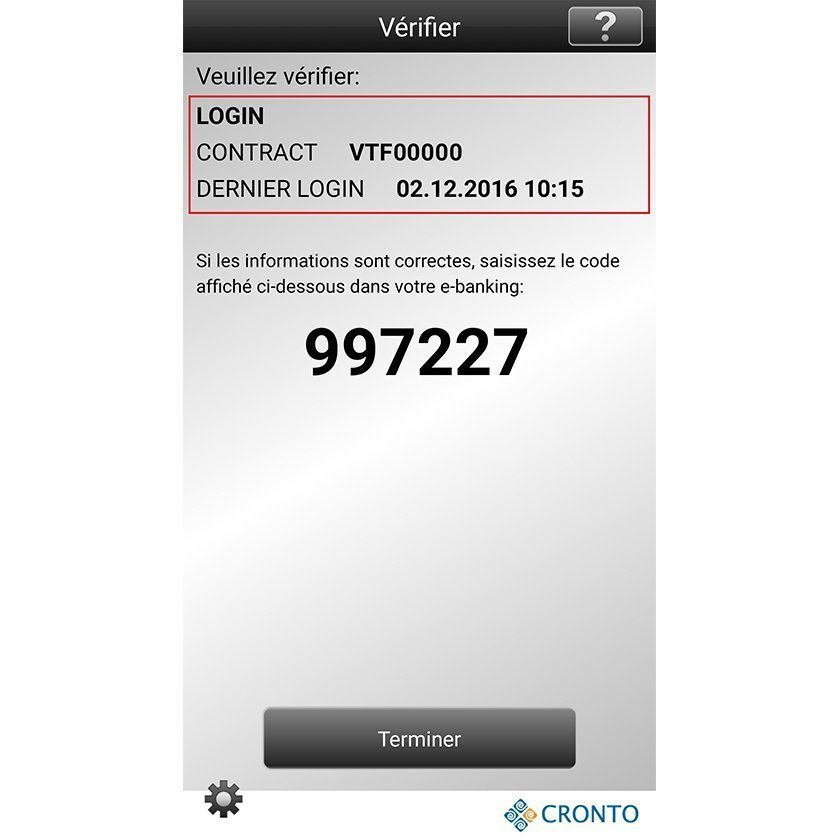Open the help question mark button
Image resolution: width=840 pixels, height=840 pixels.
click(605, 27)
